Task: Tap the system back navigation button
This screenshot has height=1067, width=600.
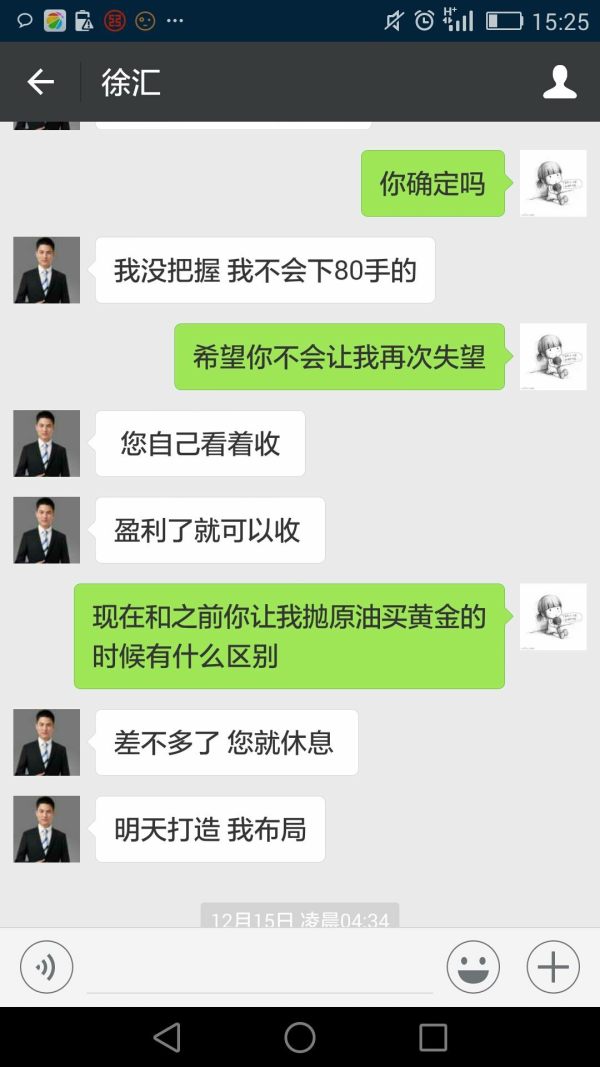Action: [x=167, y=1037]
